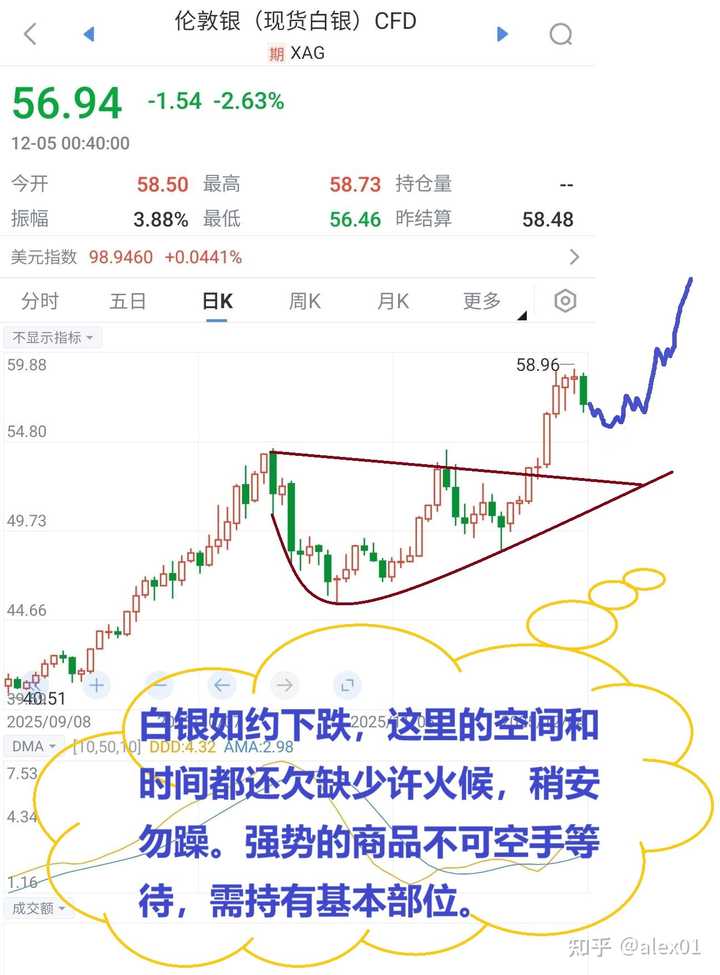Show the 月K chart tab

click(x=393, y=301)
